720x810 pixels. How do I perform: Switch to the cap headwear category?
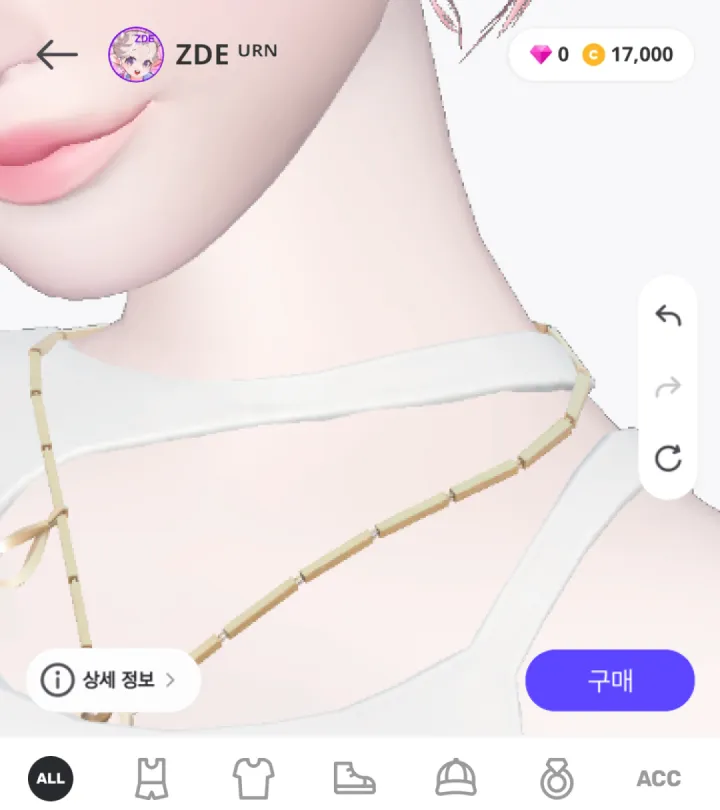(x=456, y=777)
